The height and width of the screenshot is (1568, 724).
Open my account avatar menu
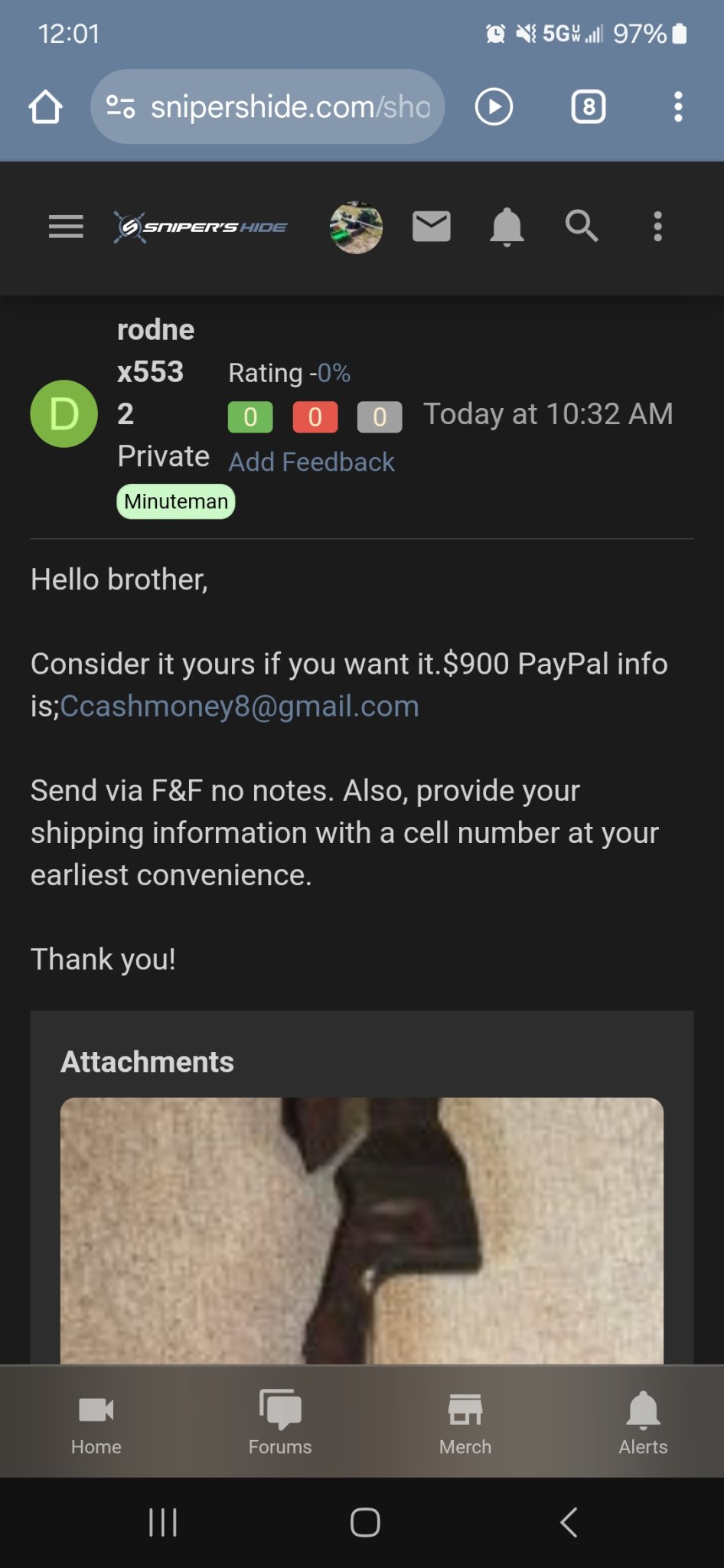click(x=356, y=227)
